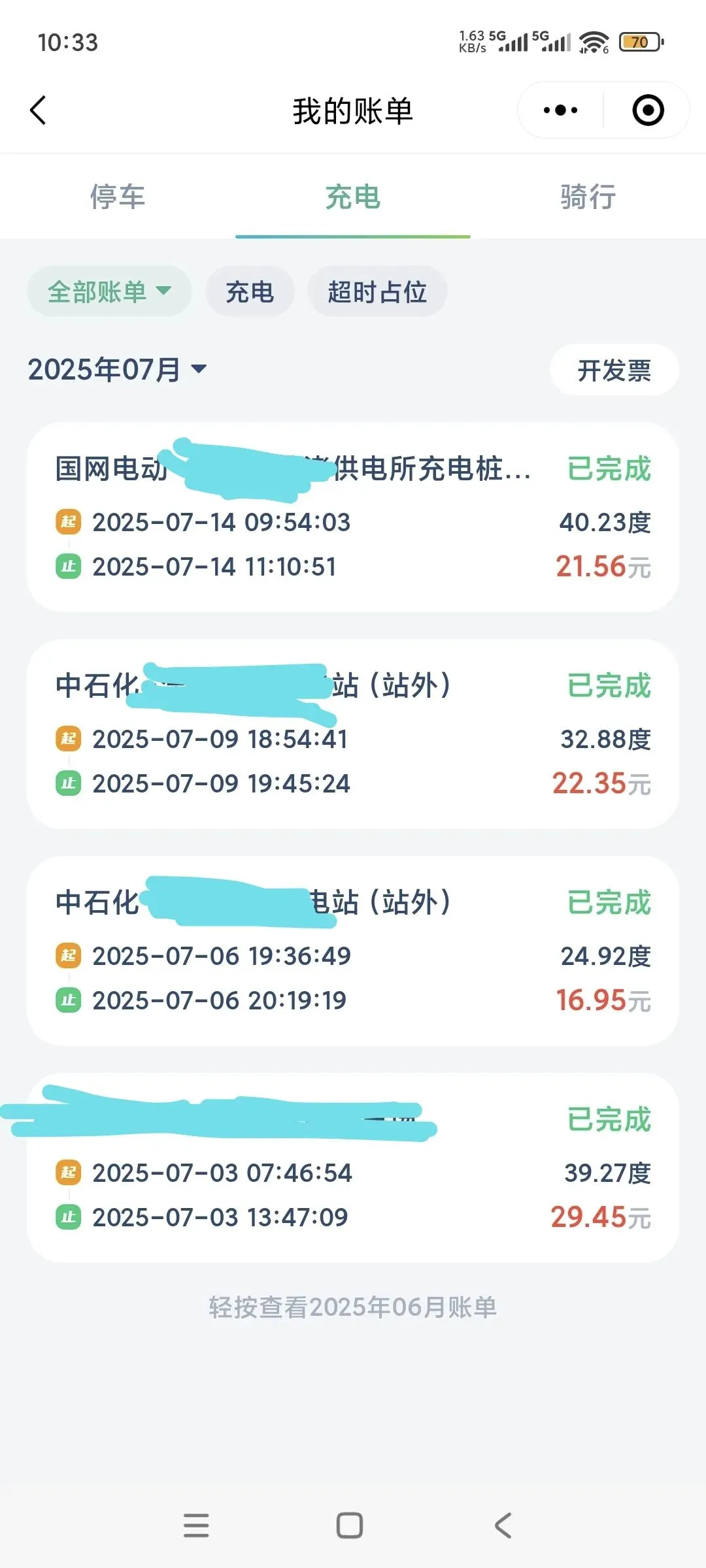The height and width of the screenshot is (1568, 706).
Task: Open the 16.95元 bill from 2025-07-06
Action: pyautogui.click(x=353, y=951)
